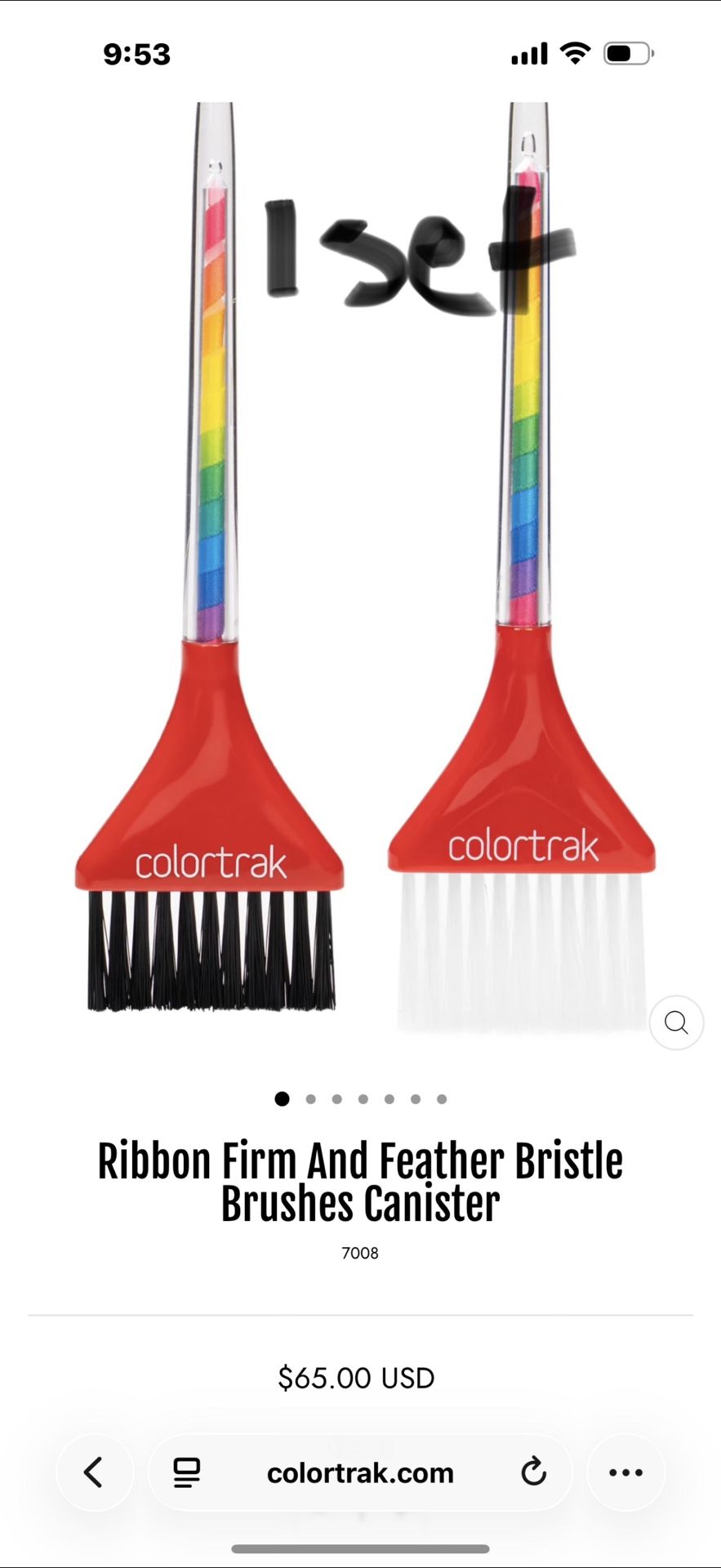721x1568 pixels.
Task: Tap the colortrak.com address bar
Action: pyautogui.click(x=360, y=1472)
